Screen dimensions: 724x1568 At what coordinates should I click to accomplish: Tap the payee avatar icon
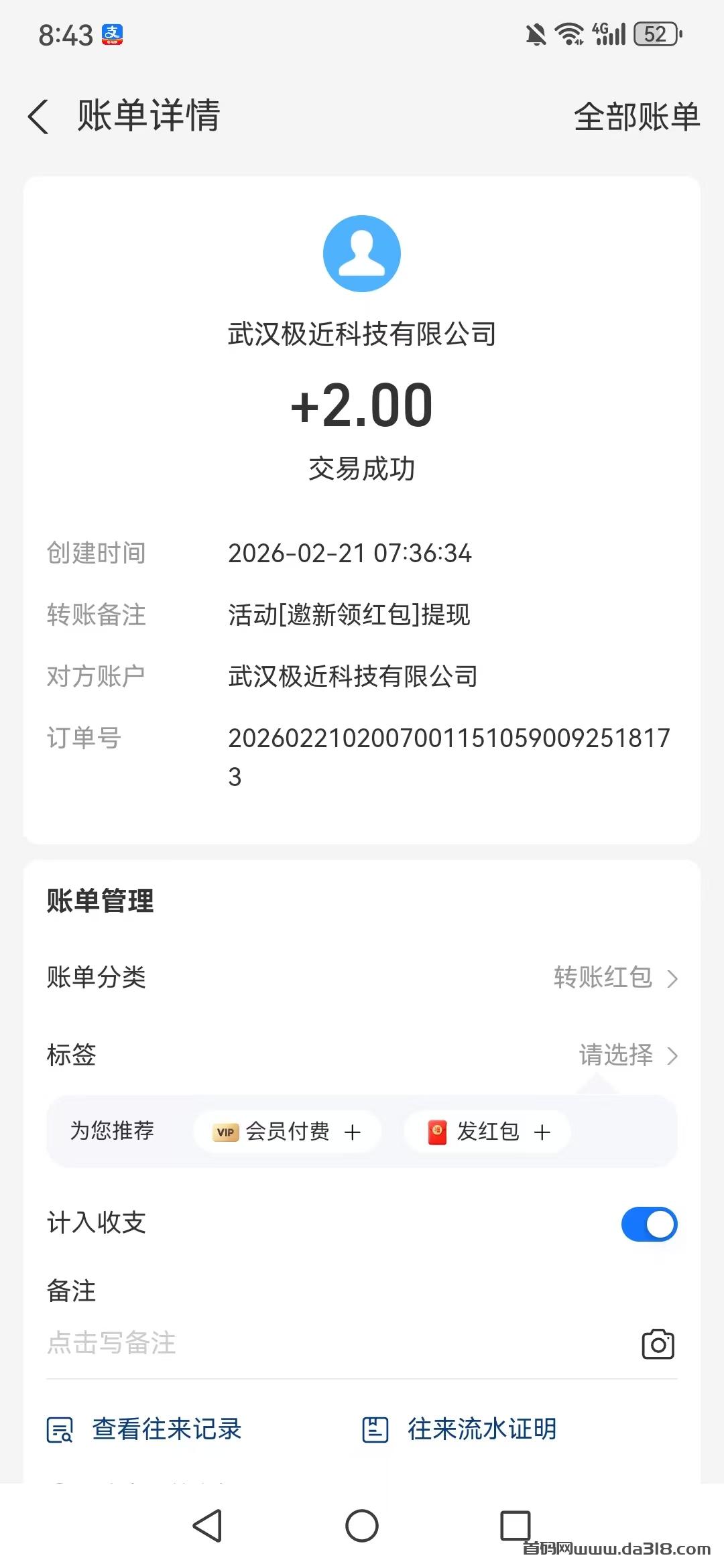(362, 253)
